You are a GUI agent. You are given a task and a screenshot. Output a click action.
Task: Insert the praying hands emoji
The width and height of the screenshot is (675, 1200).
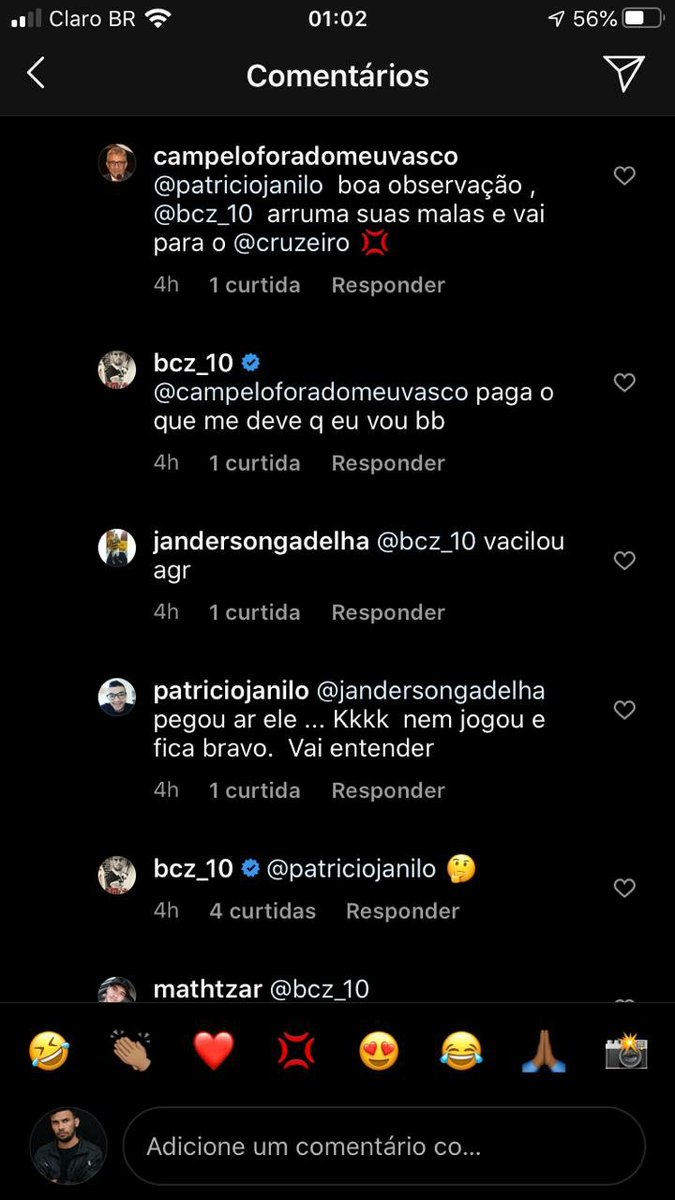[543, 1051]
